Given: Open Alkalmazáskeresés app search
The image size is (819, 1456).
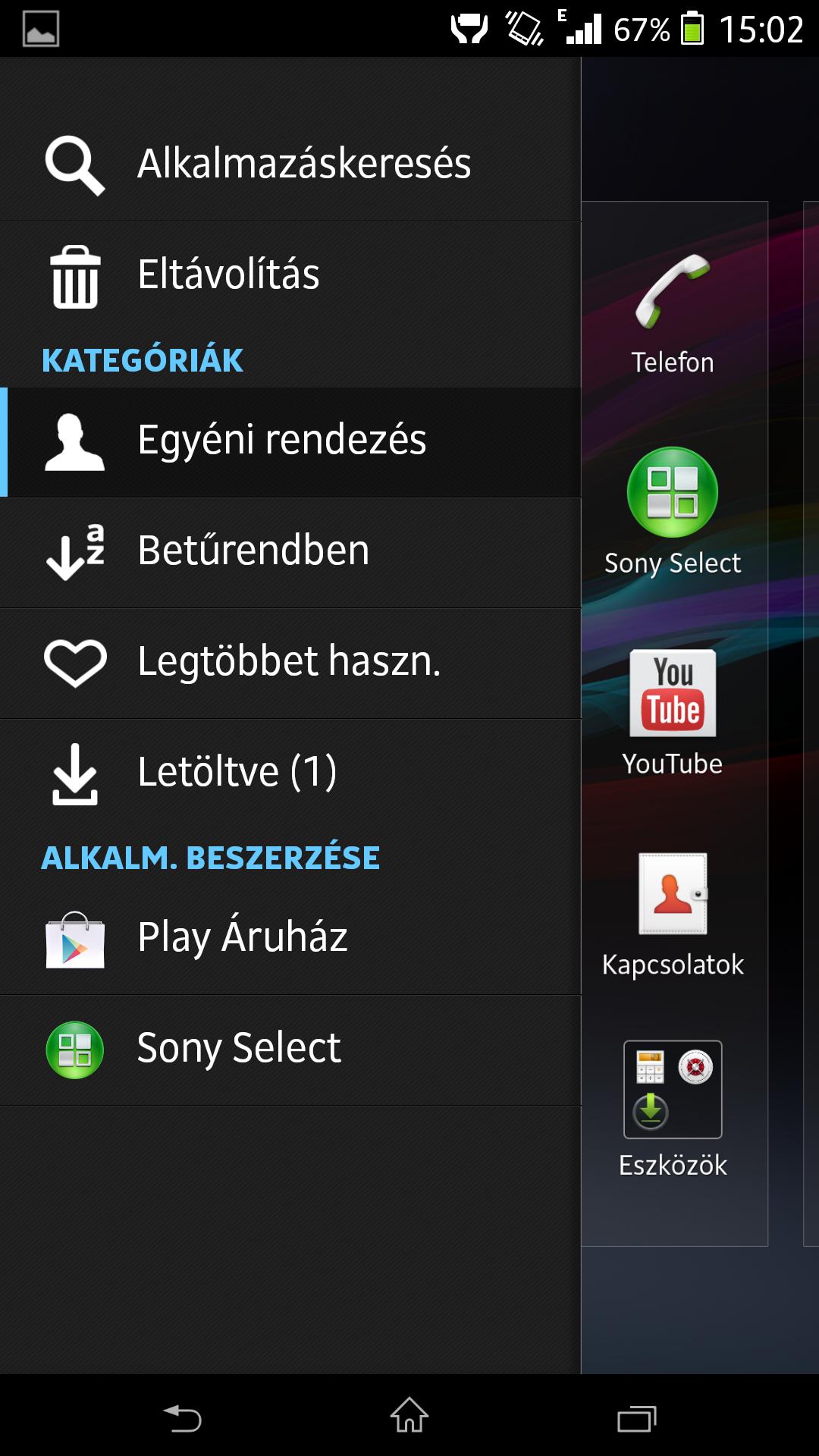Looking at the screenshot, I should [x=290, y=165].
